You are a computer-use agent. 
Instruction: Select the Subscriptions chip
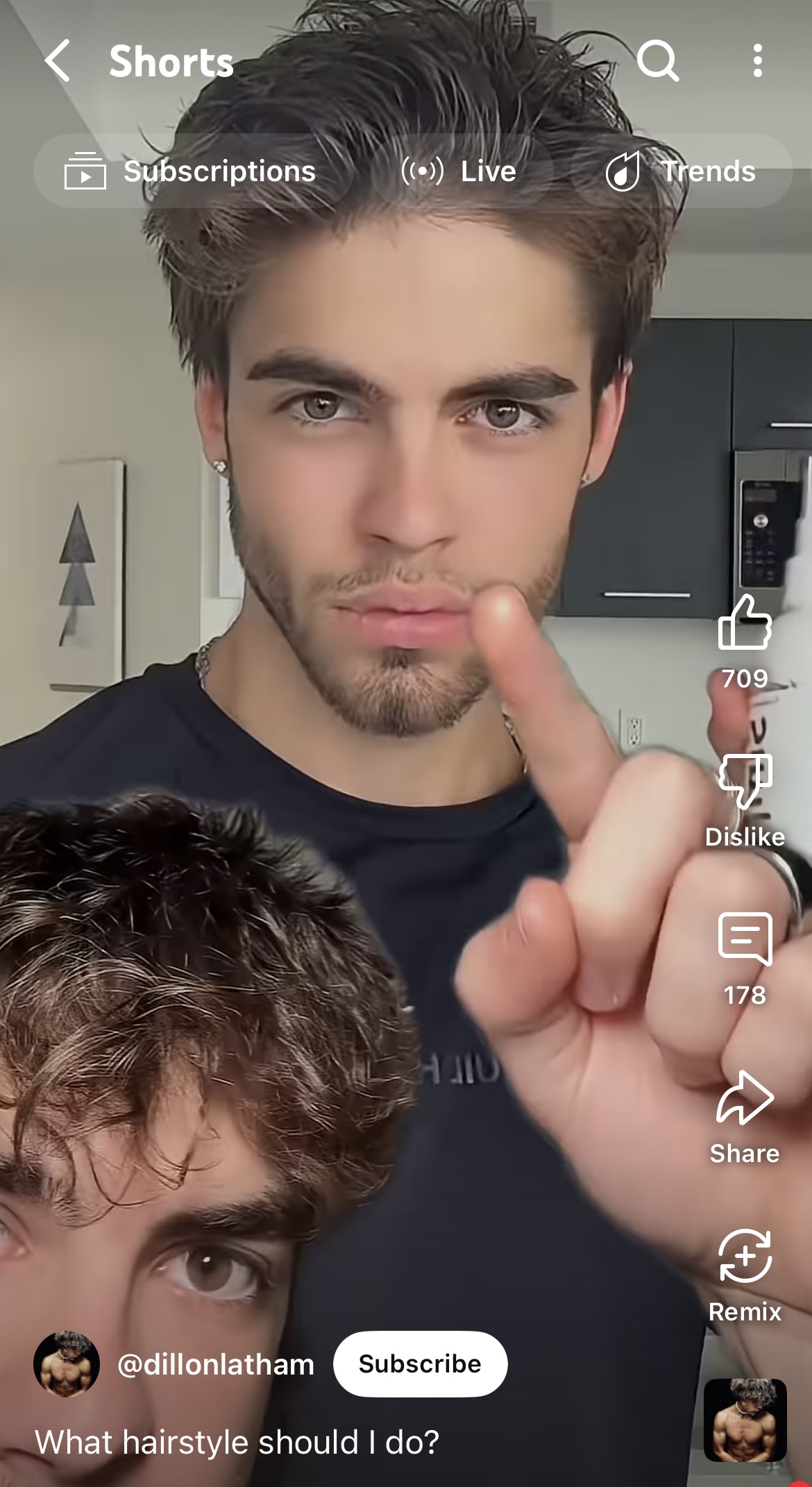pos(193,171)
